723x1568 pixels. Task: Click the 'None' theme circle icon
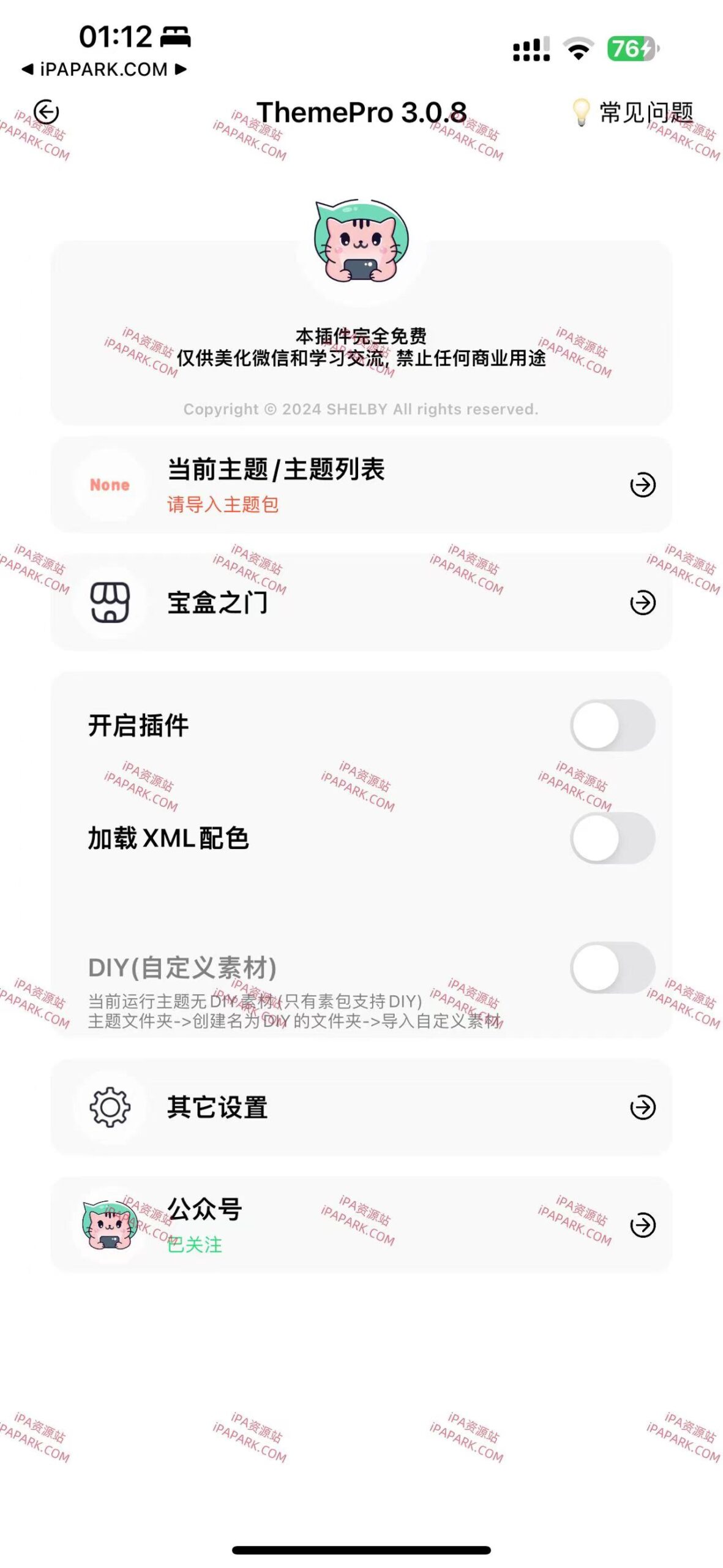110,484
